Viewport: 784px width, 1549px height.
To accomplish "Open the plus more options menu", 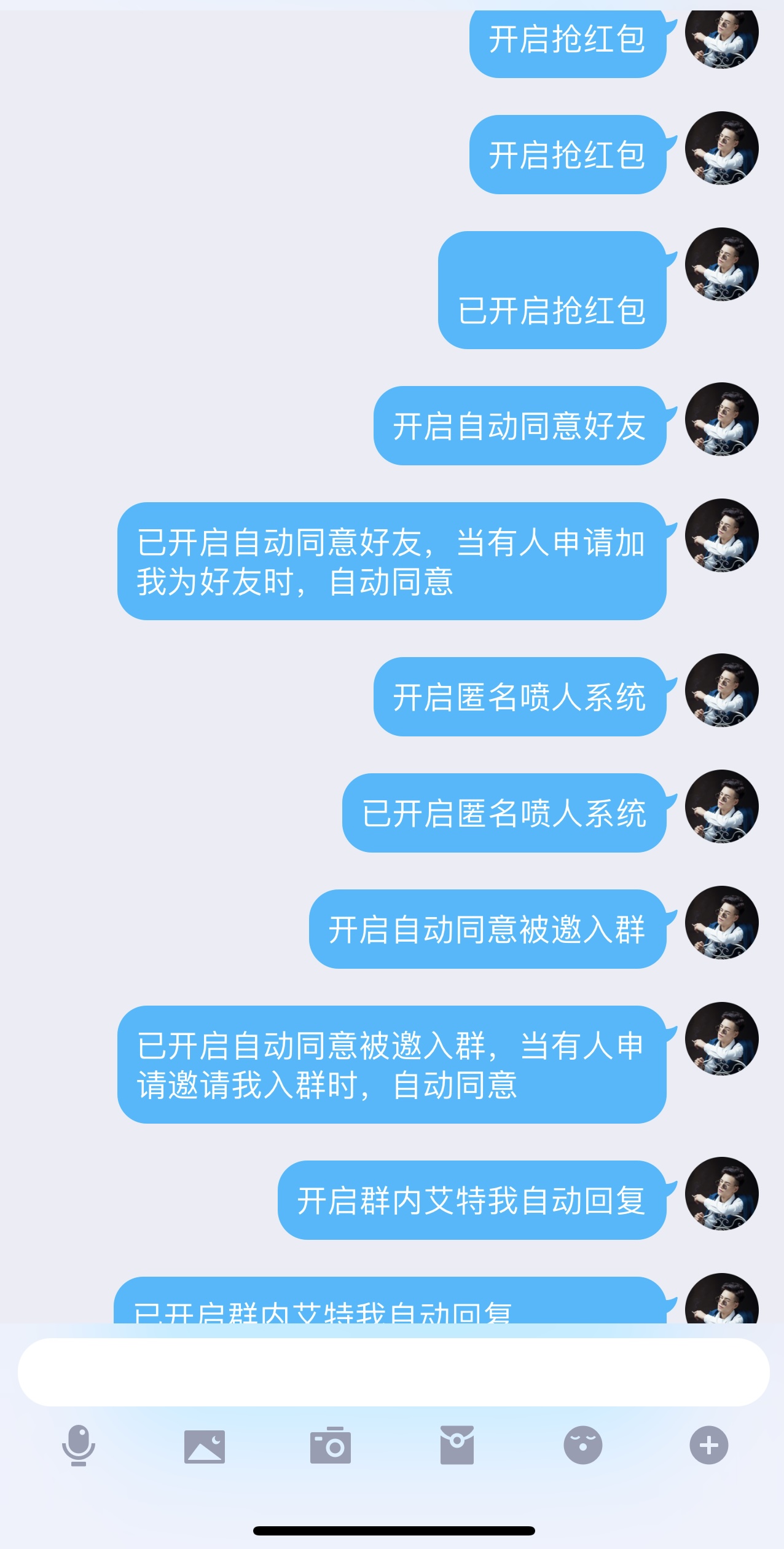I will 708,1446.
